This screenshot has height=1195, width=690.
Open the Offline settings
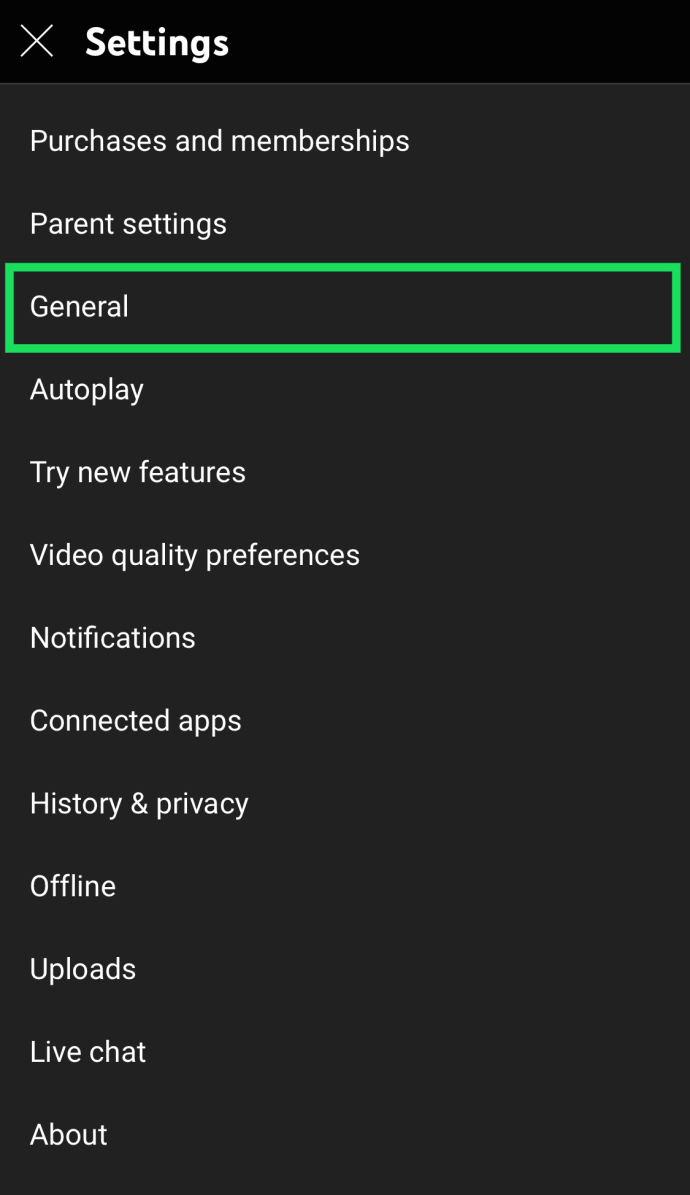coord(73,886)
